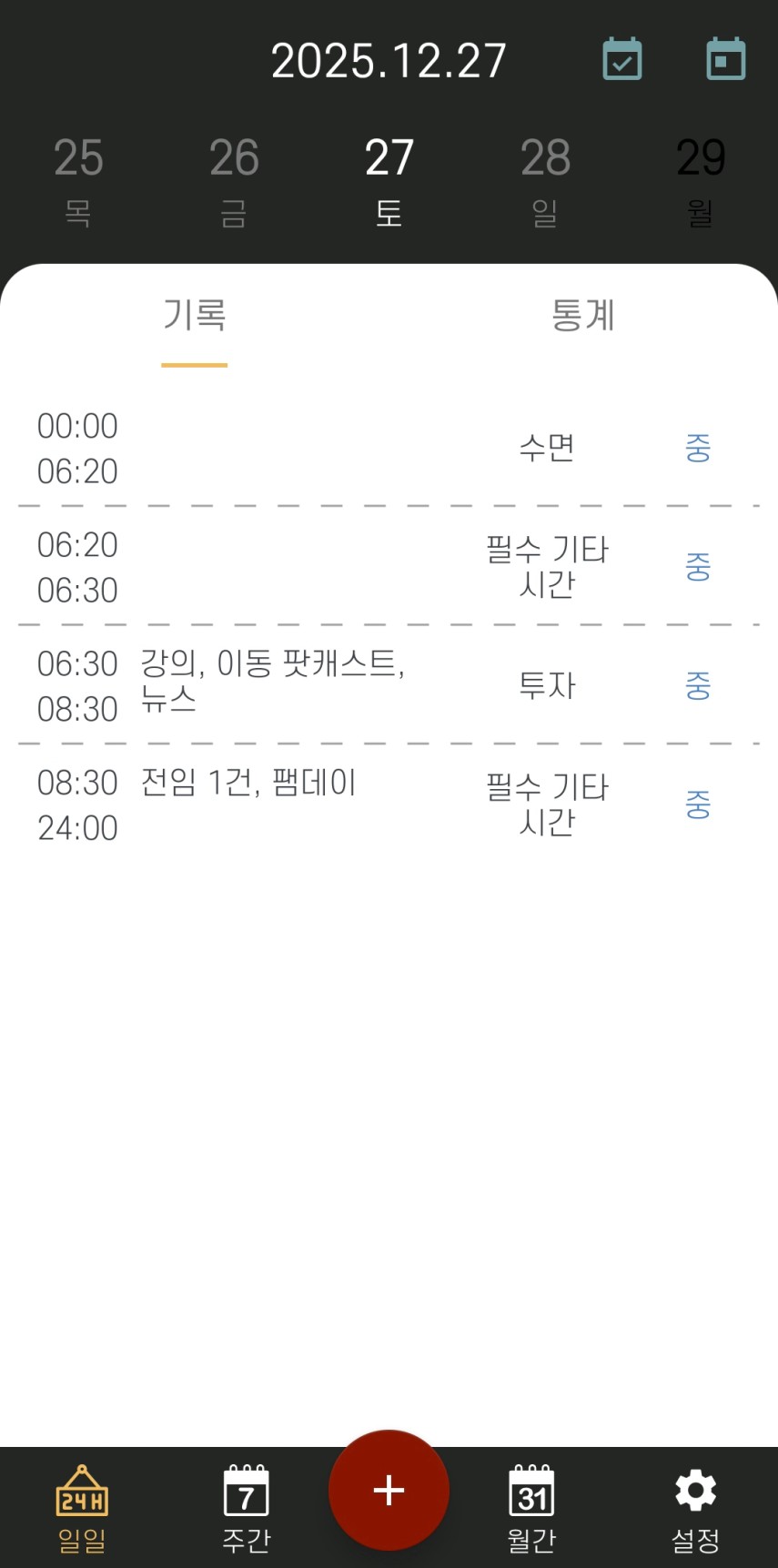Jump to today with the calendar icon
The width and height of the screenshot is (778, 1568).
(726, 59)
